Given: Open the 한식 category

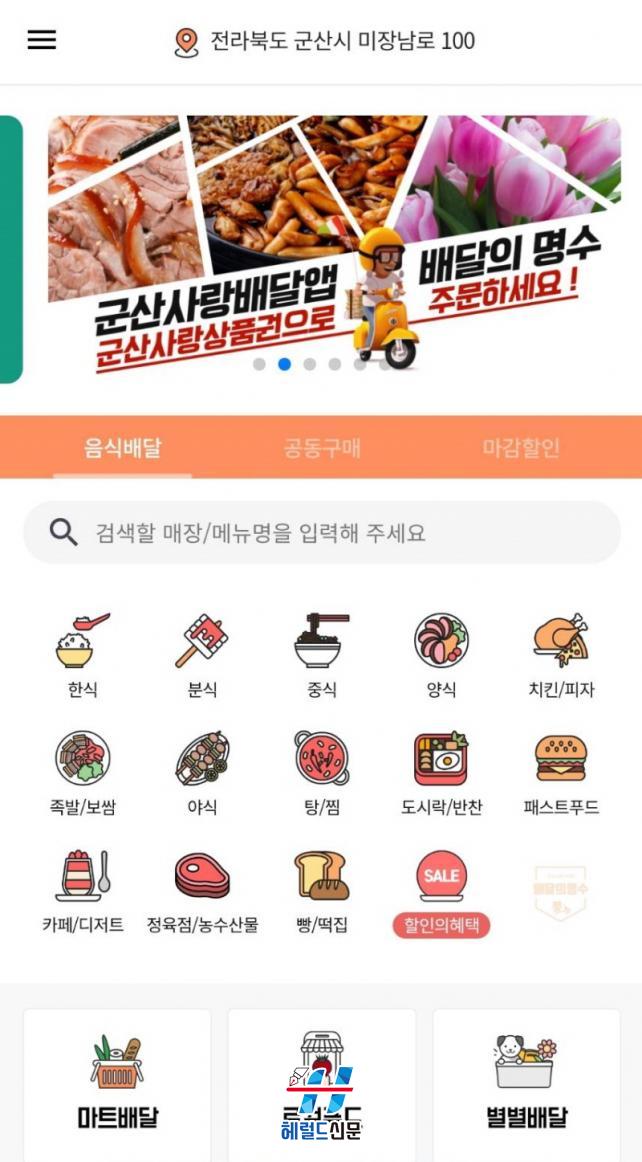Looking at the screenshot, I should pyautogui.click(x=82, y=655).
